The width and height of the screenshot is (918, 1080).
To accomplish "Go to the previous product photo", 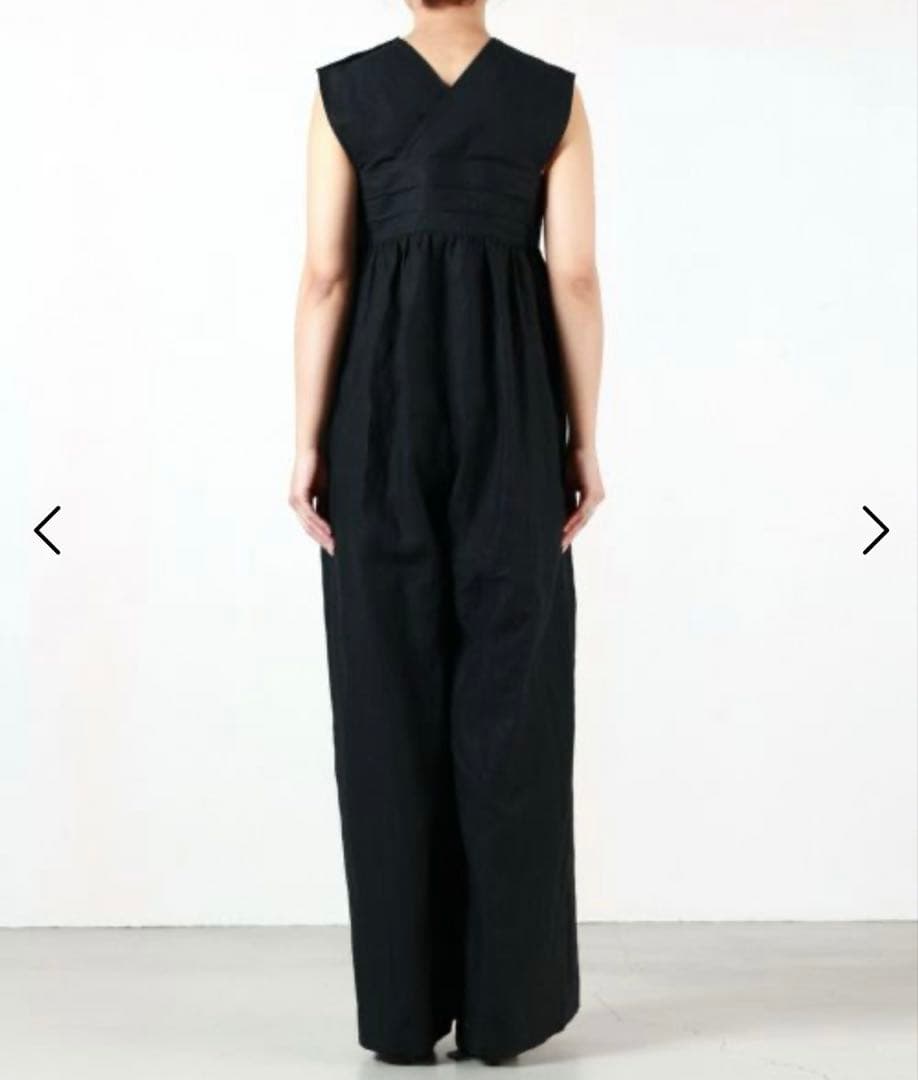I will 47,530.
